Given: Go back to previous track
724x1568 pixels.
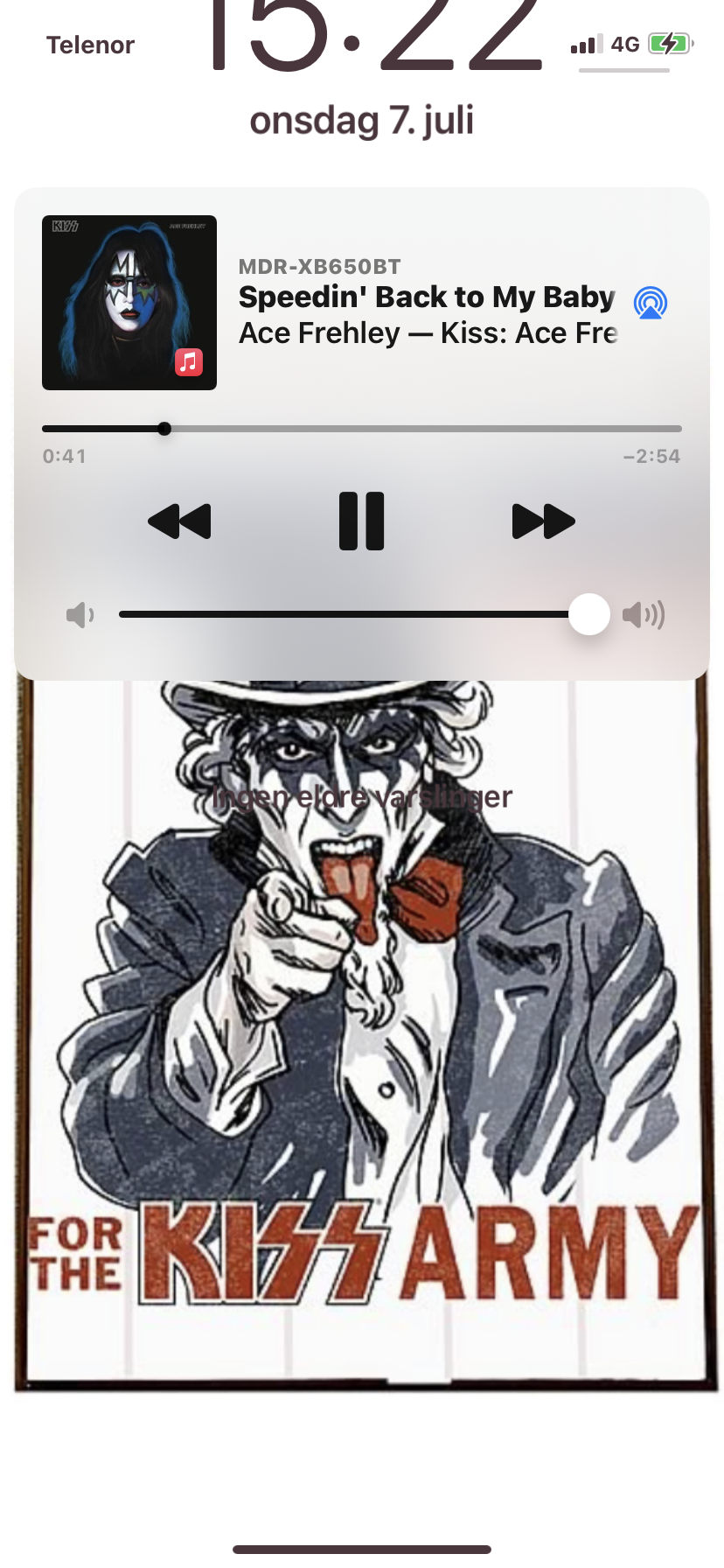Looking at the screenshot, I should click(x=180, y=521).
